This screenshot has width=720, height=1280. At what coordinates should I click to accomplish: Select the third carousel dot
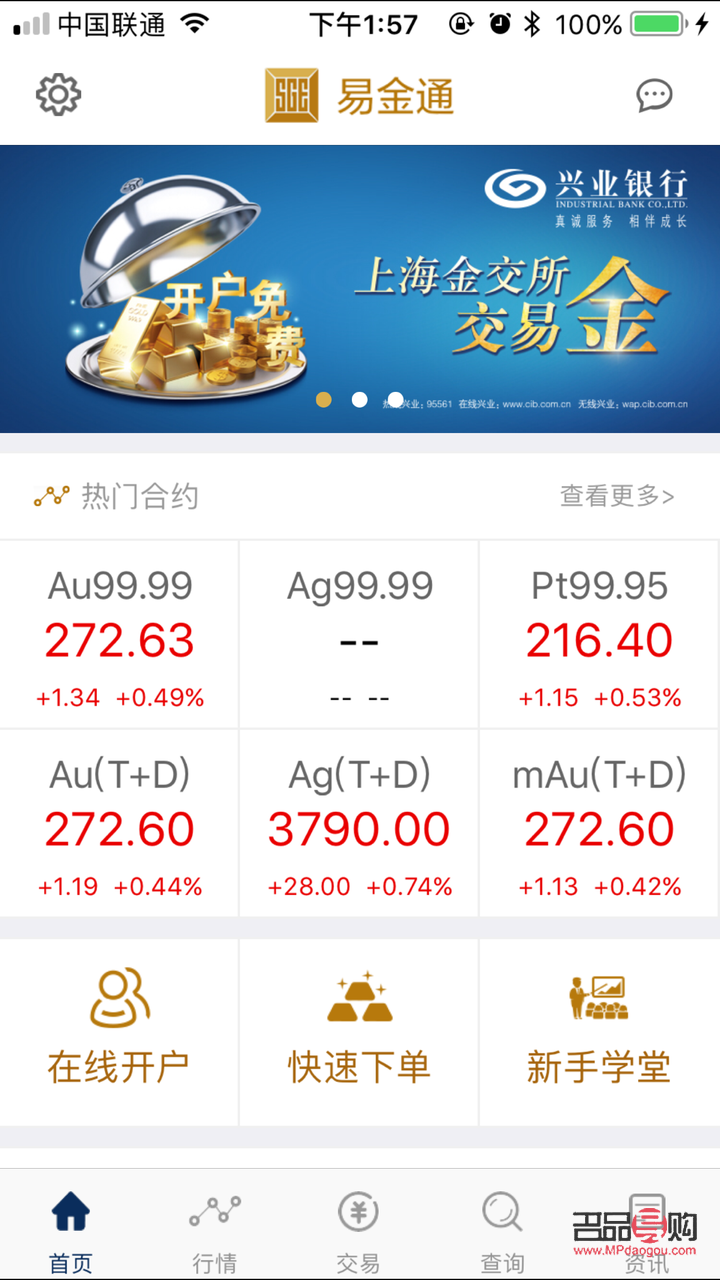coord(396,398)
